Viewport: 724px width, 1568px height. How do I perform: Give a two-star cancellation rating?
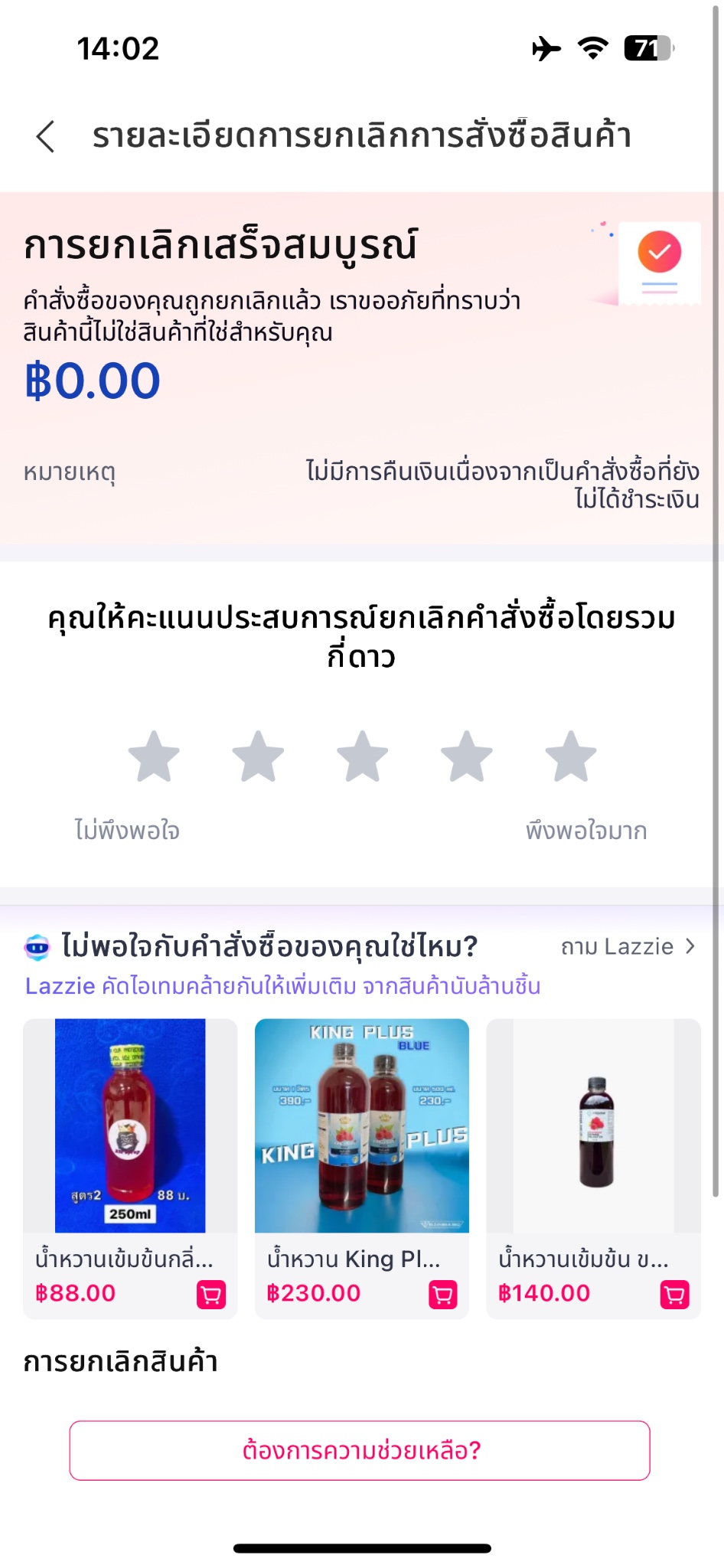coord(258,756)
